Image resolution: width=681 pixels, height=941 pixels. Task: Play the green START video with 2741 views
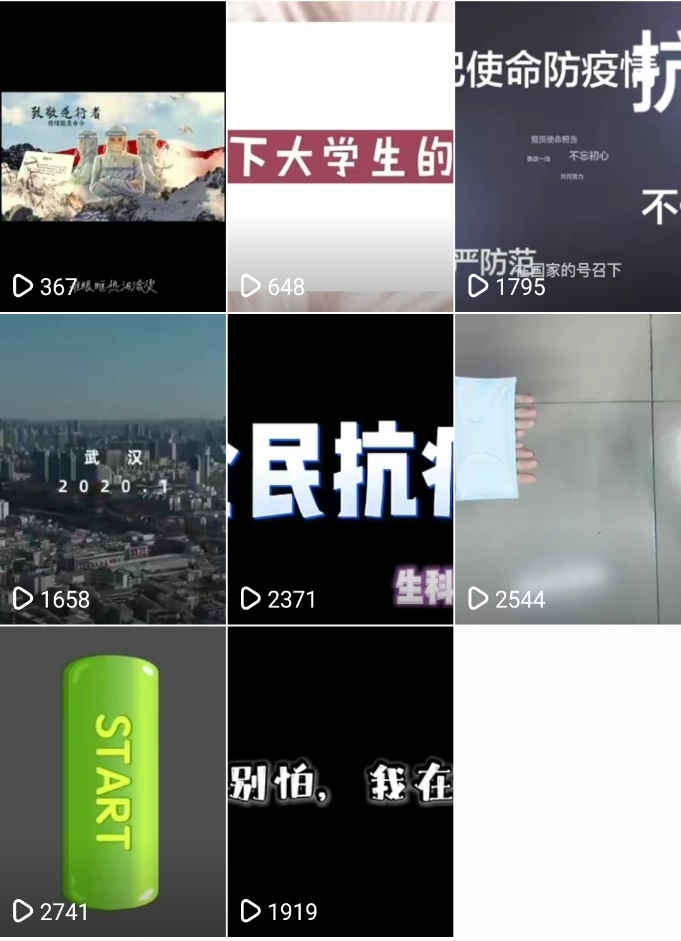pyautogui.click(x=112, y=781)
